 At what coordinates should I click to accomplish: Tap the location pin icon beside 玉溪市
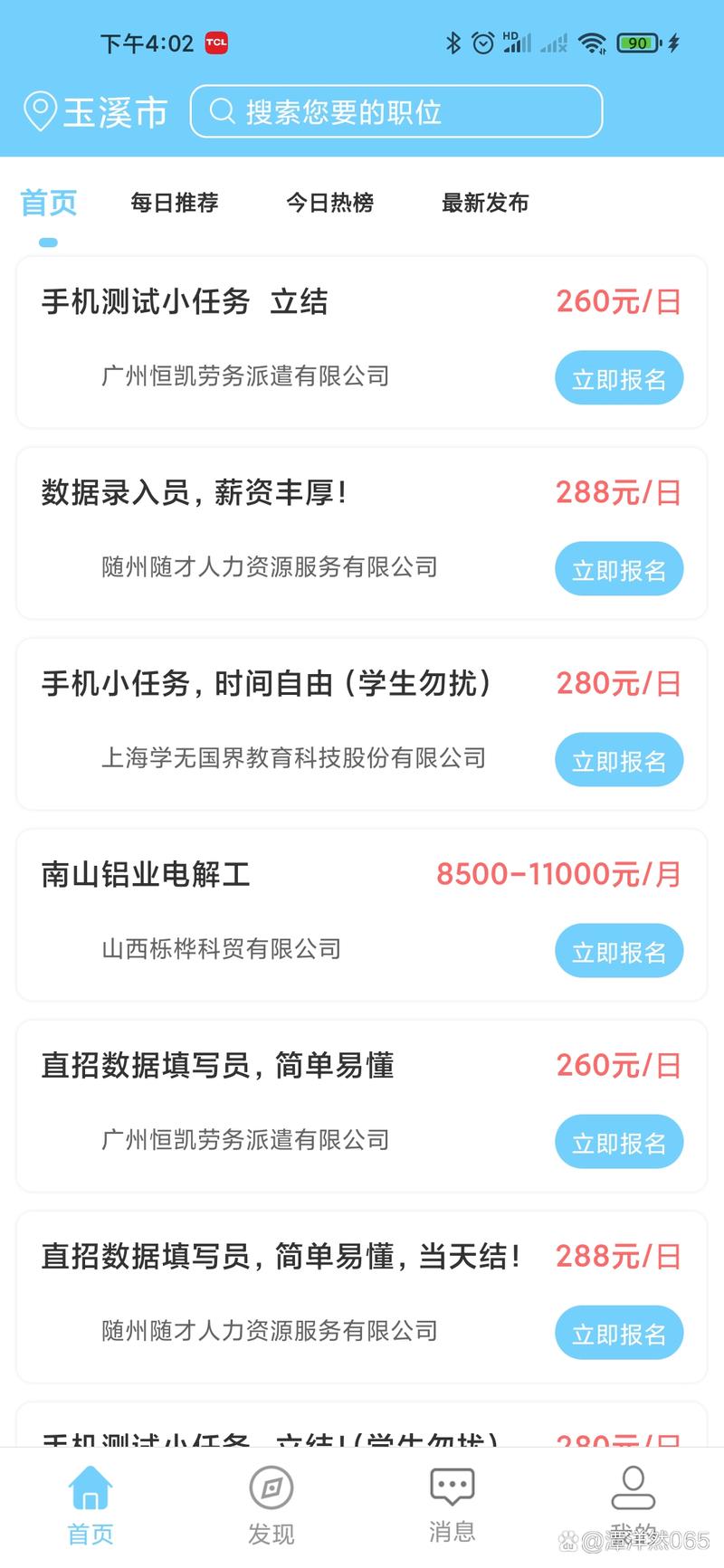pos(38,110)
